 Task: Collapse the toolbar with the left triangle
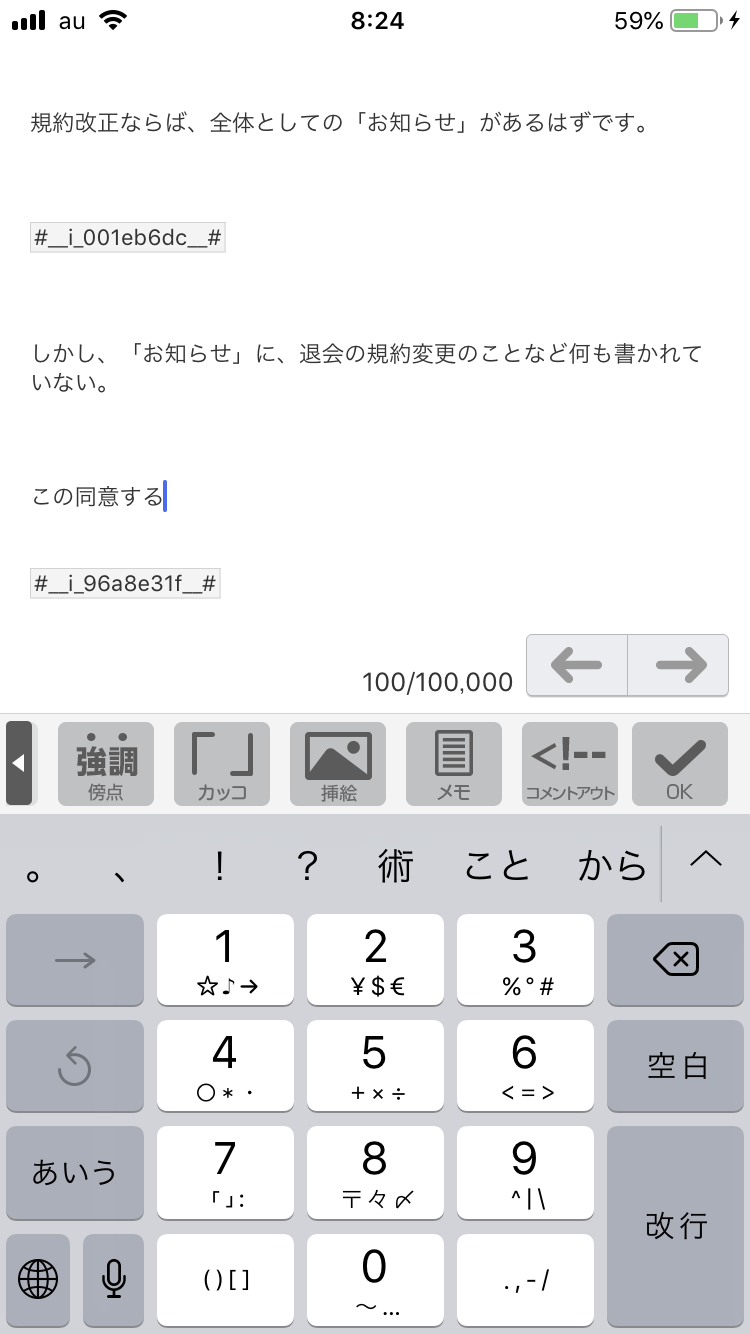pos(19,764)
